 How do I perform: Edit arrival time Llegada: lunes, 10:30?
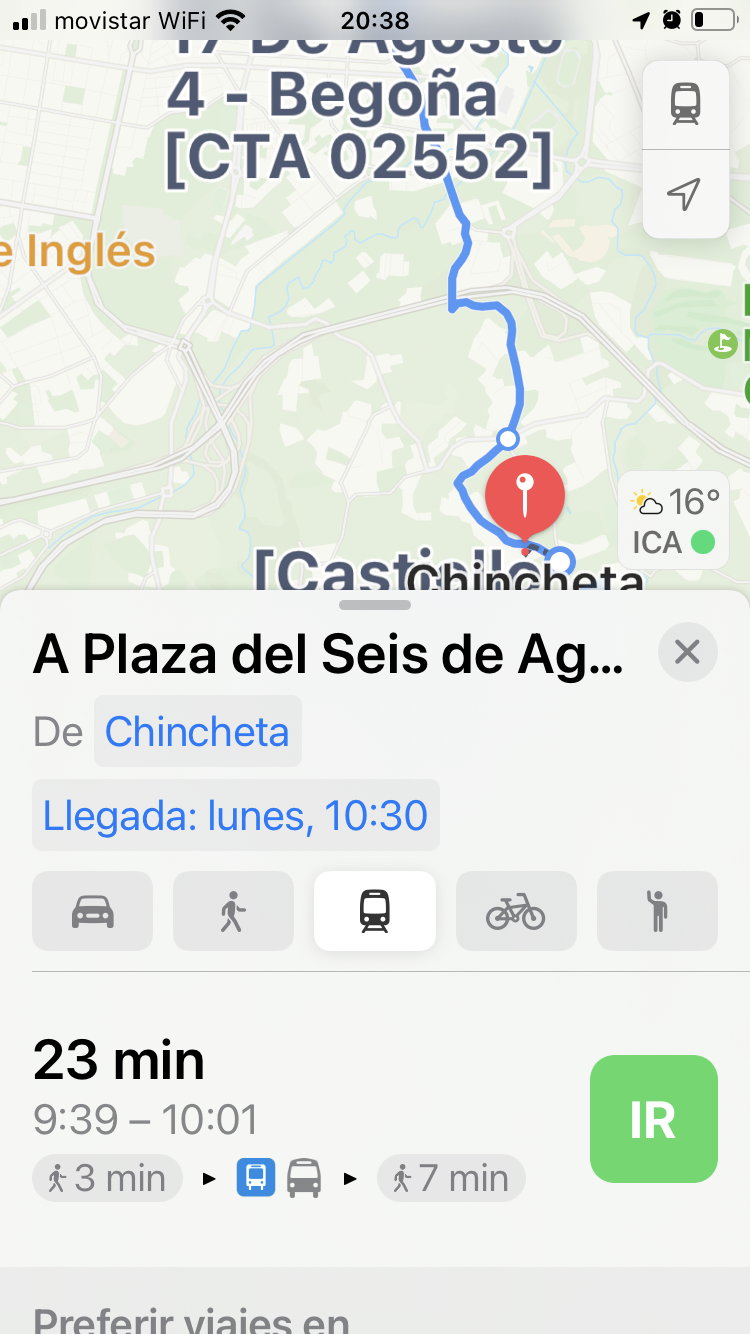[235, 815]
